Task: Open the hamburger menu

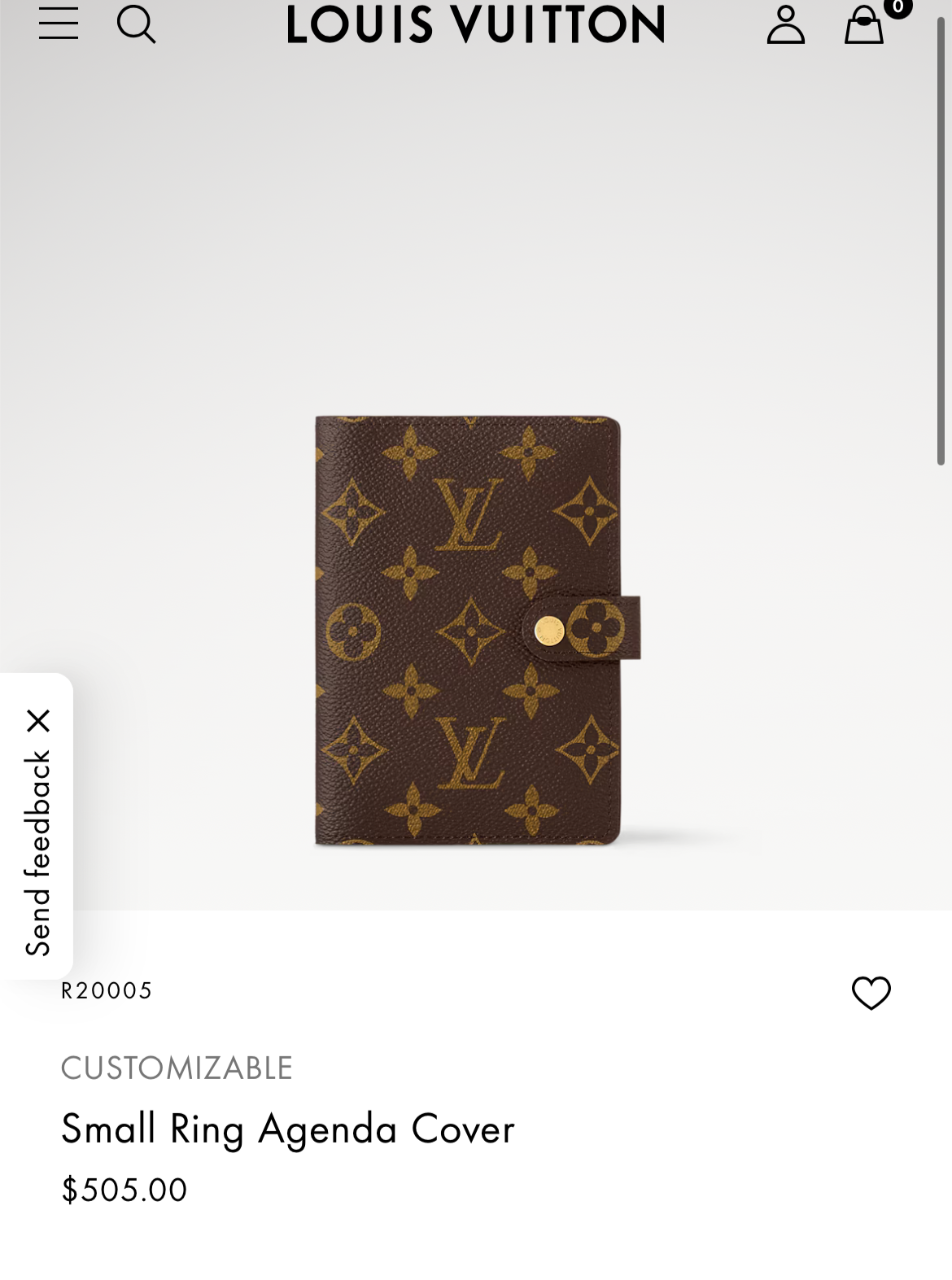Action: (x=59, y=24)
